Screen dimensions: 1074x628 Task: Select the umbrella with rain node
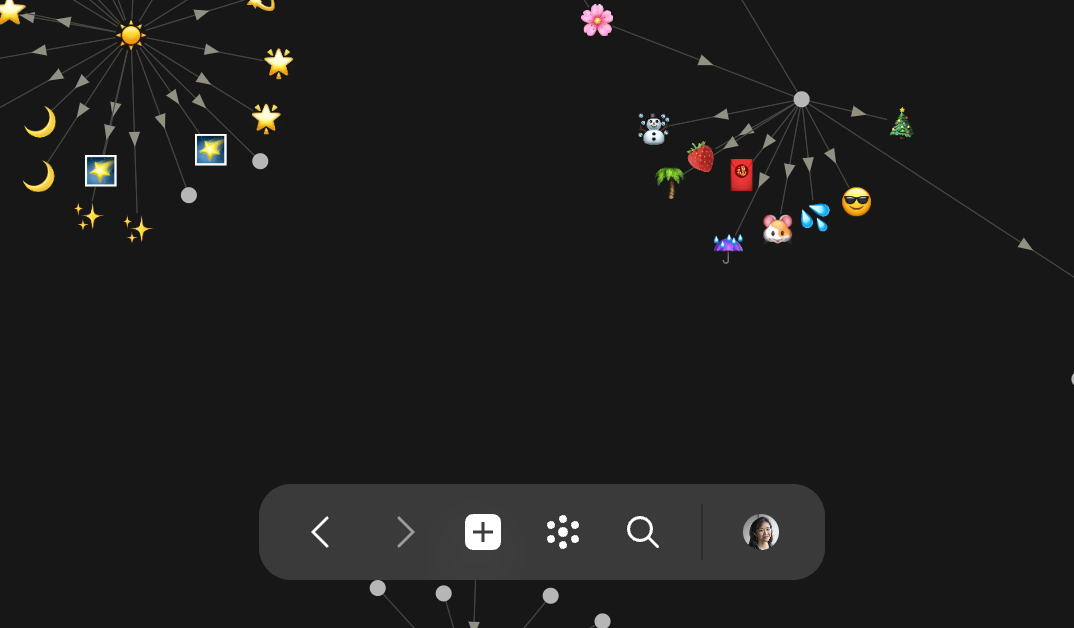[728, 246]
